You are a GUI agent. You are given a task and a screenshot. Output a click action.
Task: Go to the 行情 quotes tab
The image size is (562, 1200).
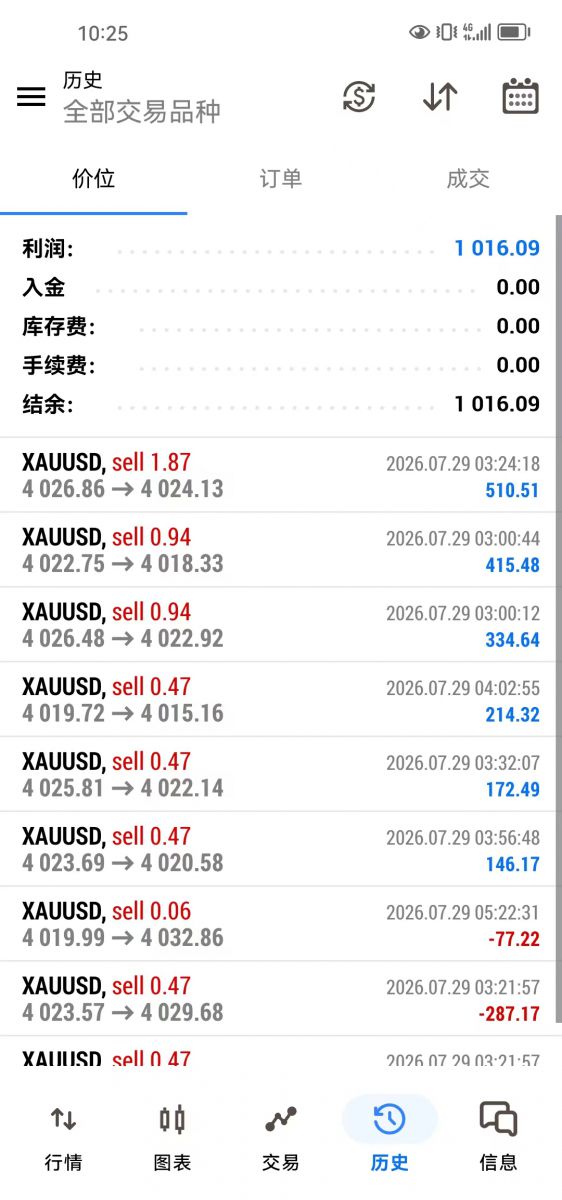(63, 1136)
